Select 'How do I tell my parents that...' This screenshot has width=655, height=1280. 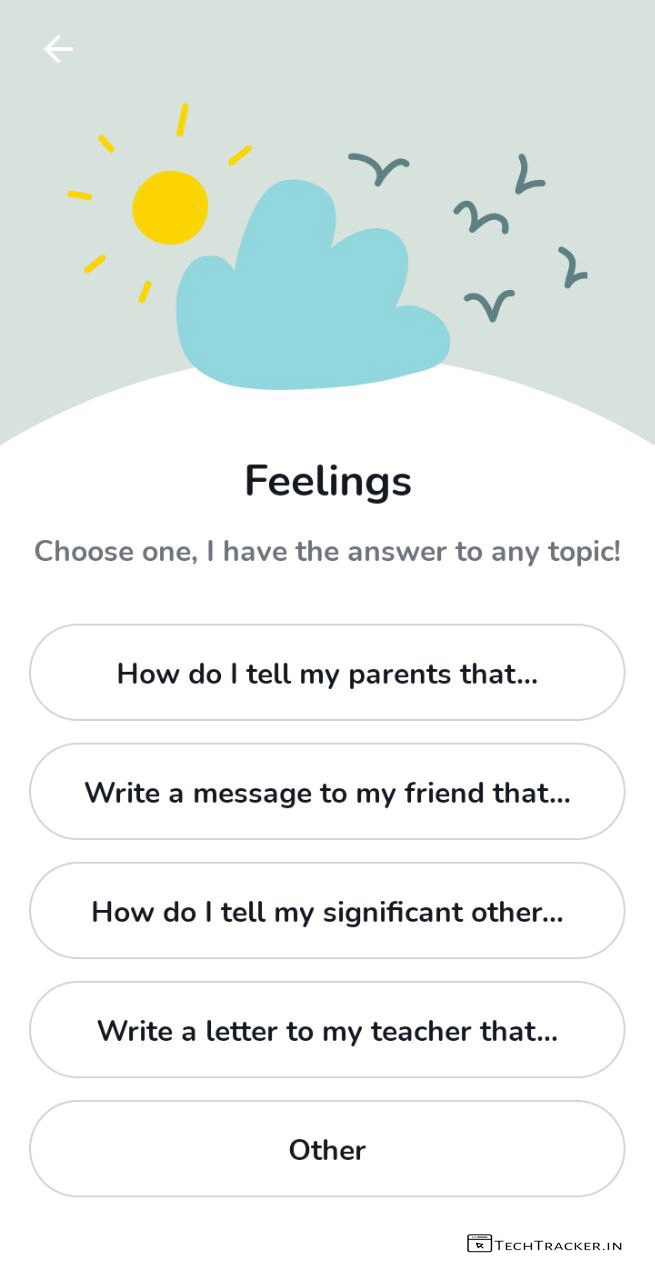pos(327,673)
